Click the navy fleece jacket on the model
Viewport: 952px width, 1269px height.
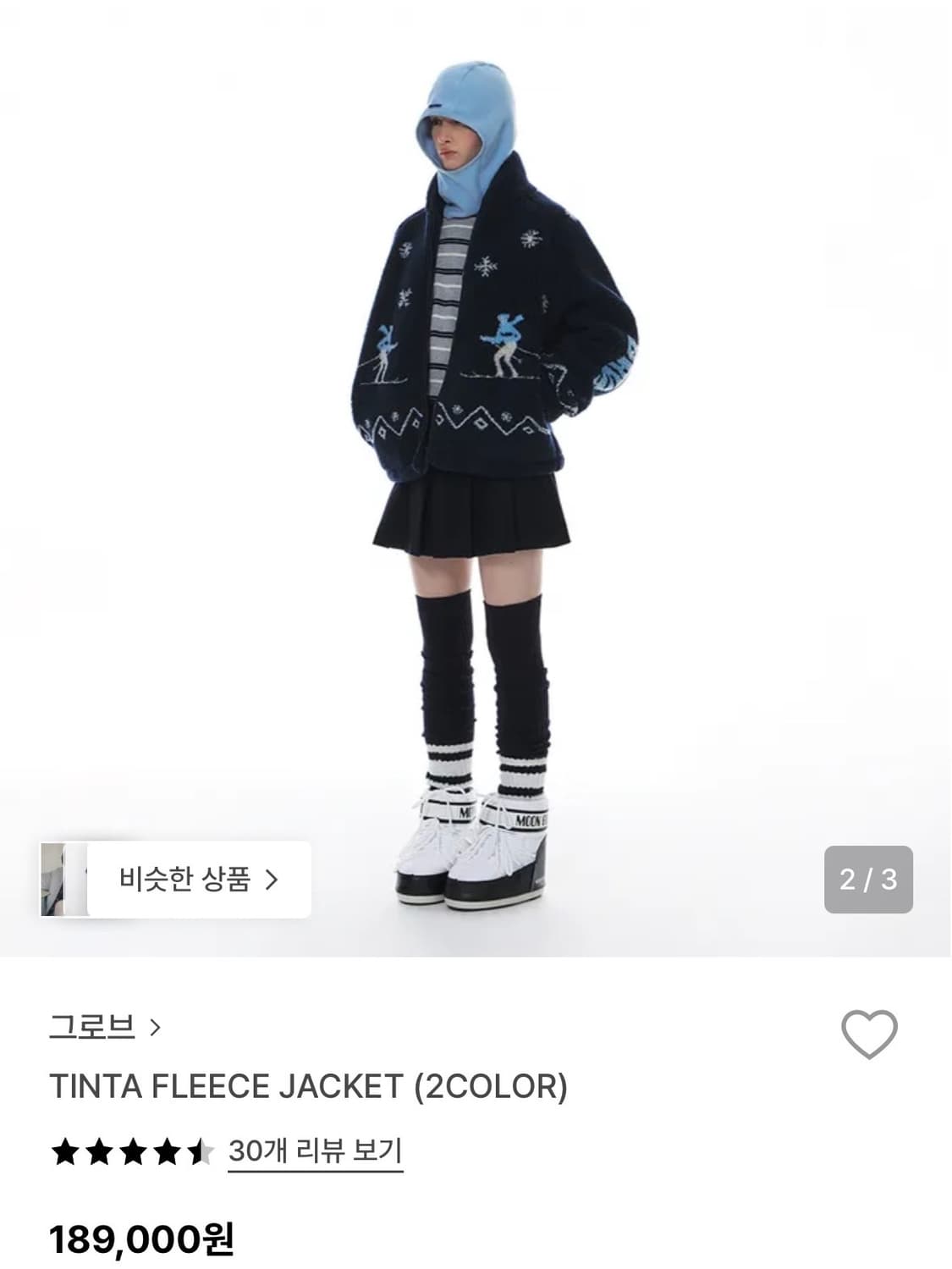pos(491,339)
